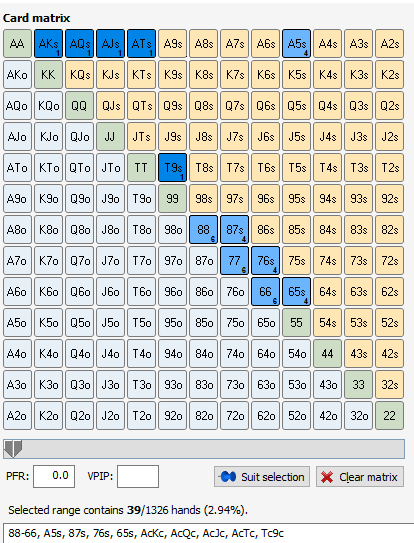Add 72o to the range

235,416
